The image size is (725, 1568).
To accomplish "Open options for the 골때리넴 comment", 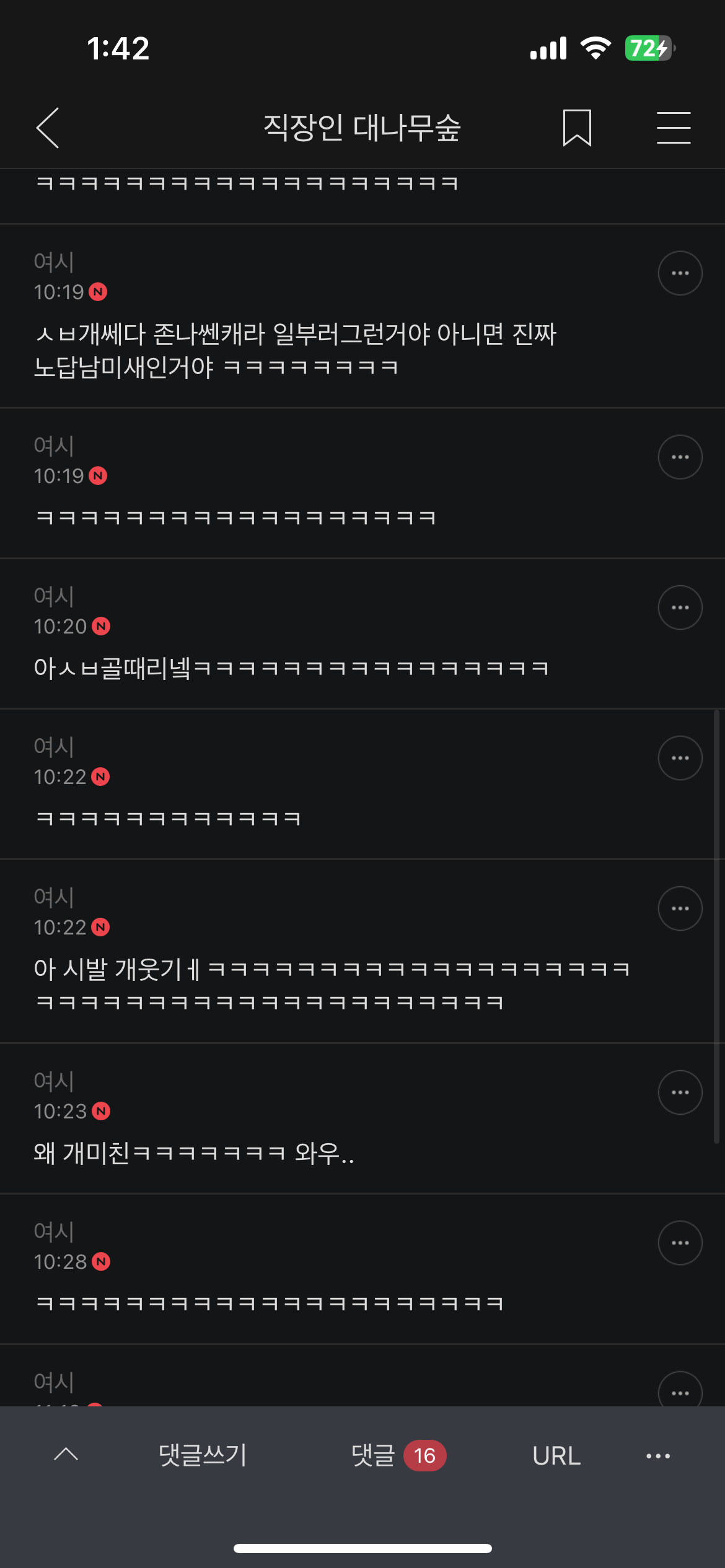I will [x=680, y=608].
